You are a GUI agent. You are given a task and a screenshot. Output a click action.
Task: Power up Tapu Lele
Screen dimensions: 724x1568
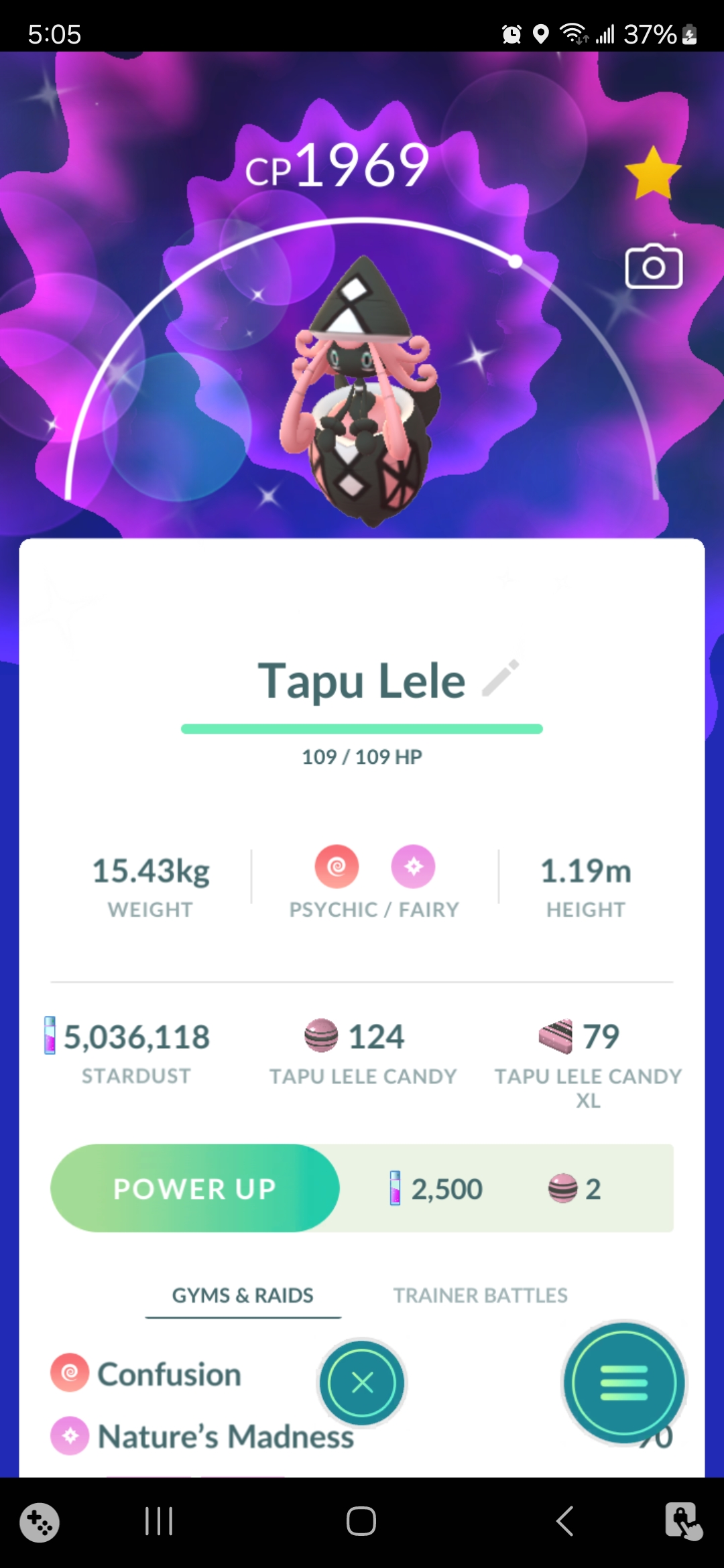point(194,1188)
